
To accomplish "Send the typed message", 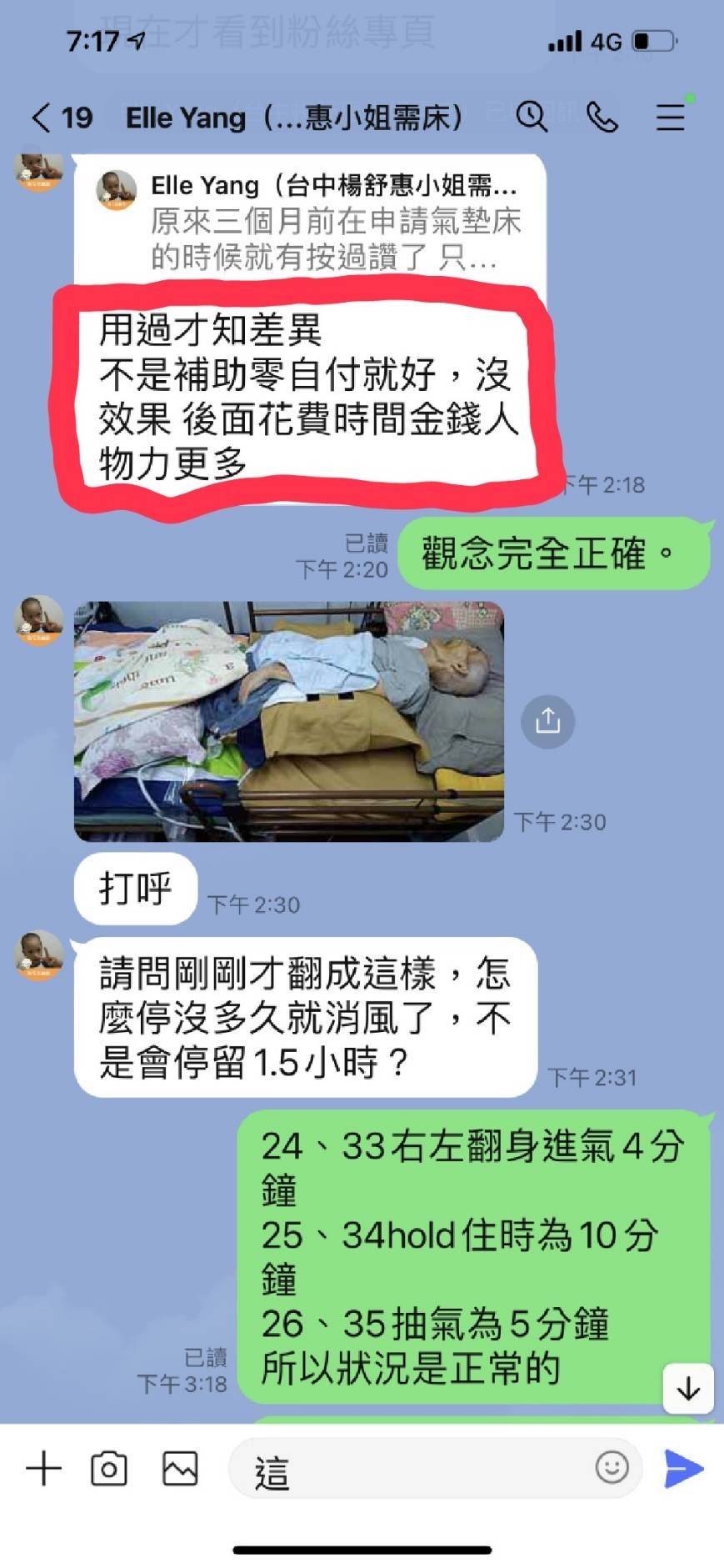I will 684,1468.
